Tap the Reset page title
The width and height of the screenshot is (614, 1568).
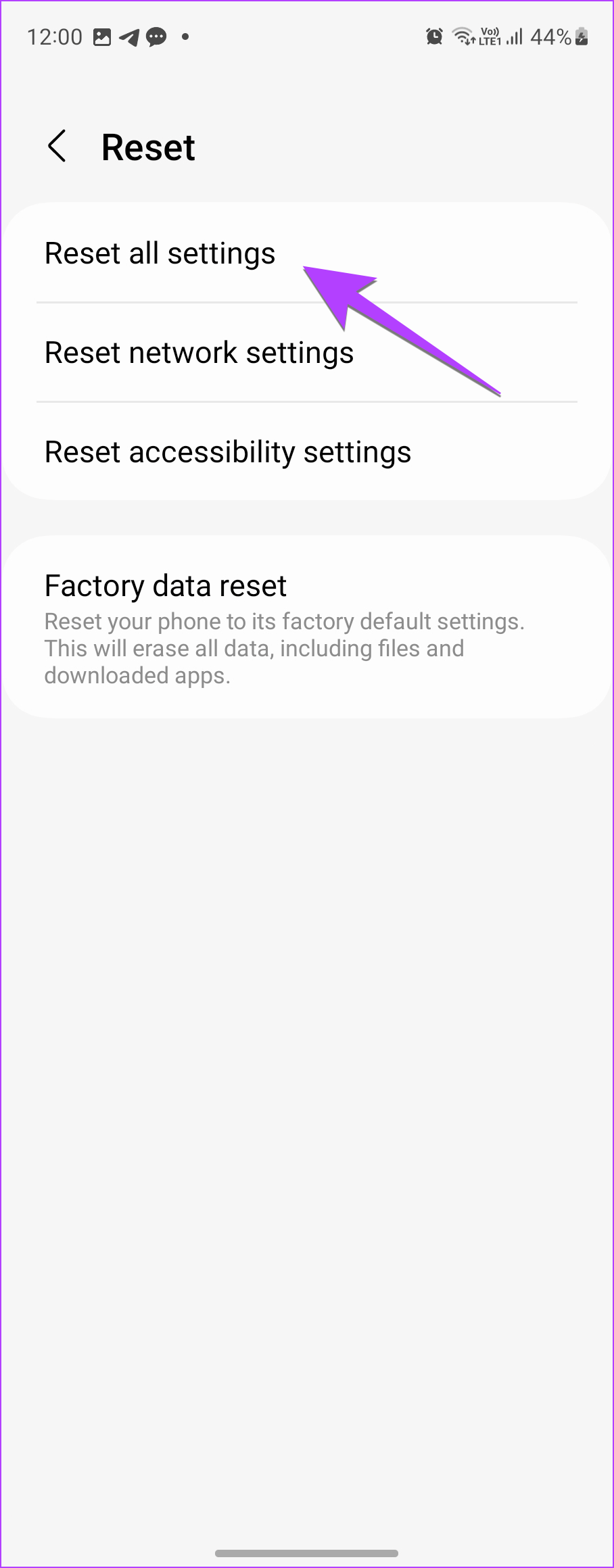pos(148,146)
